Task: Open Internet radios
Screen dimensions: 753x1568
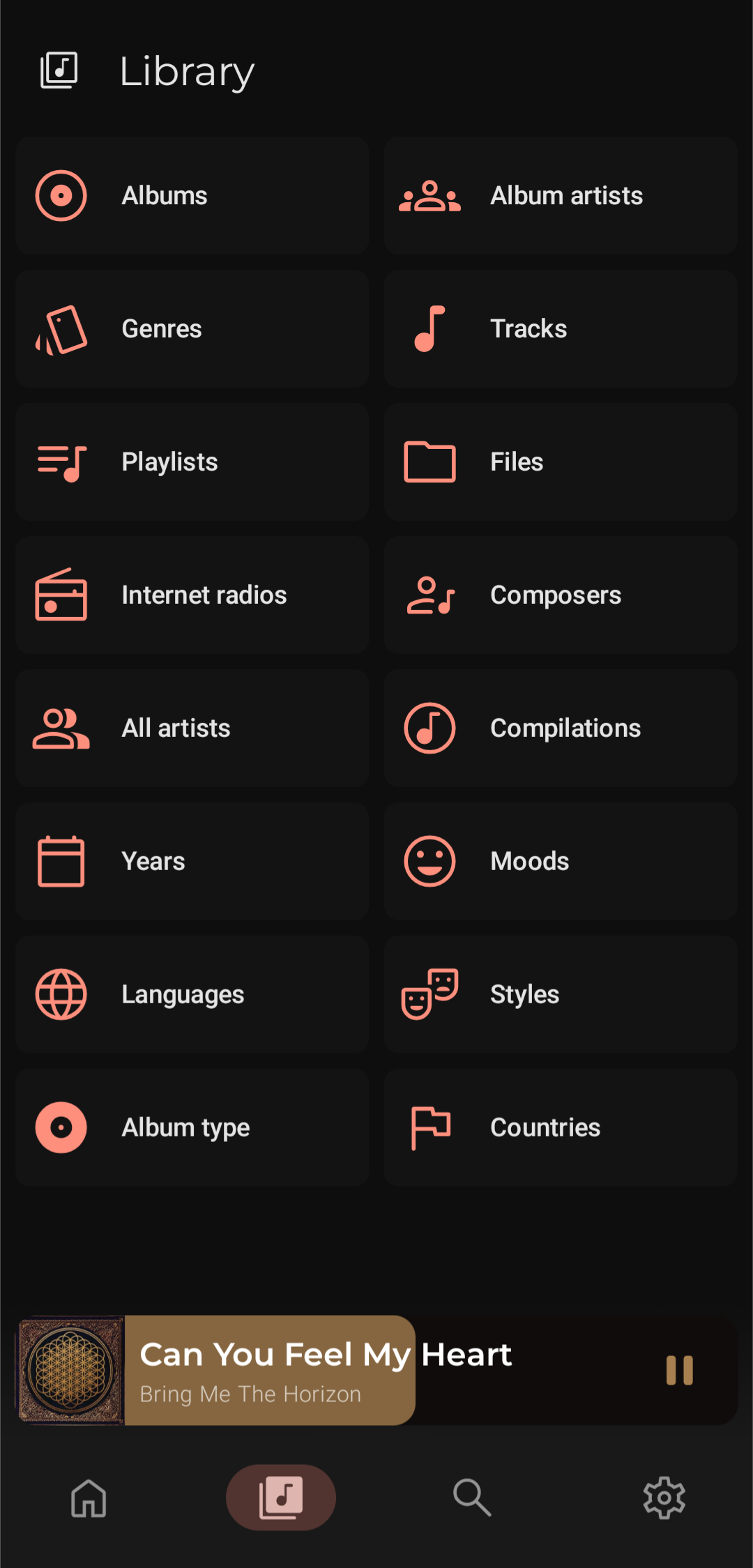Action: click(192, 595)
